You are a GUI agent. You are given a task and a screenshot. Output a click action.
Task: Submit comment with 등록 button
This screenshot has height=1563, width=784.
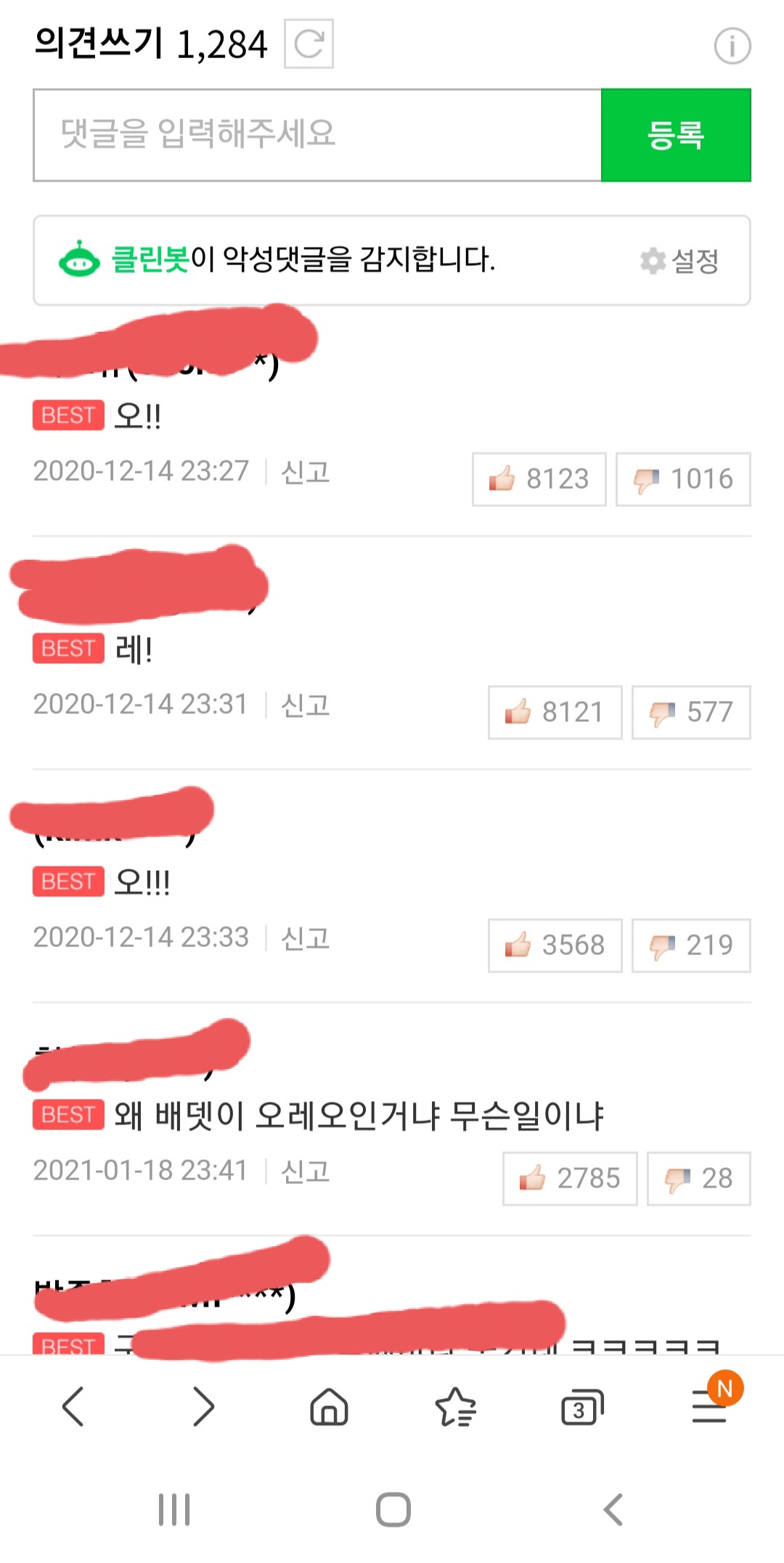click(x=676, y=135)
